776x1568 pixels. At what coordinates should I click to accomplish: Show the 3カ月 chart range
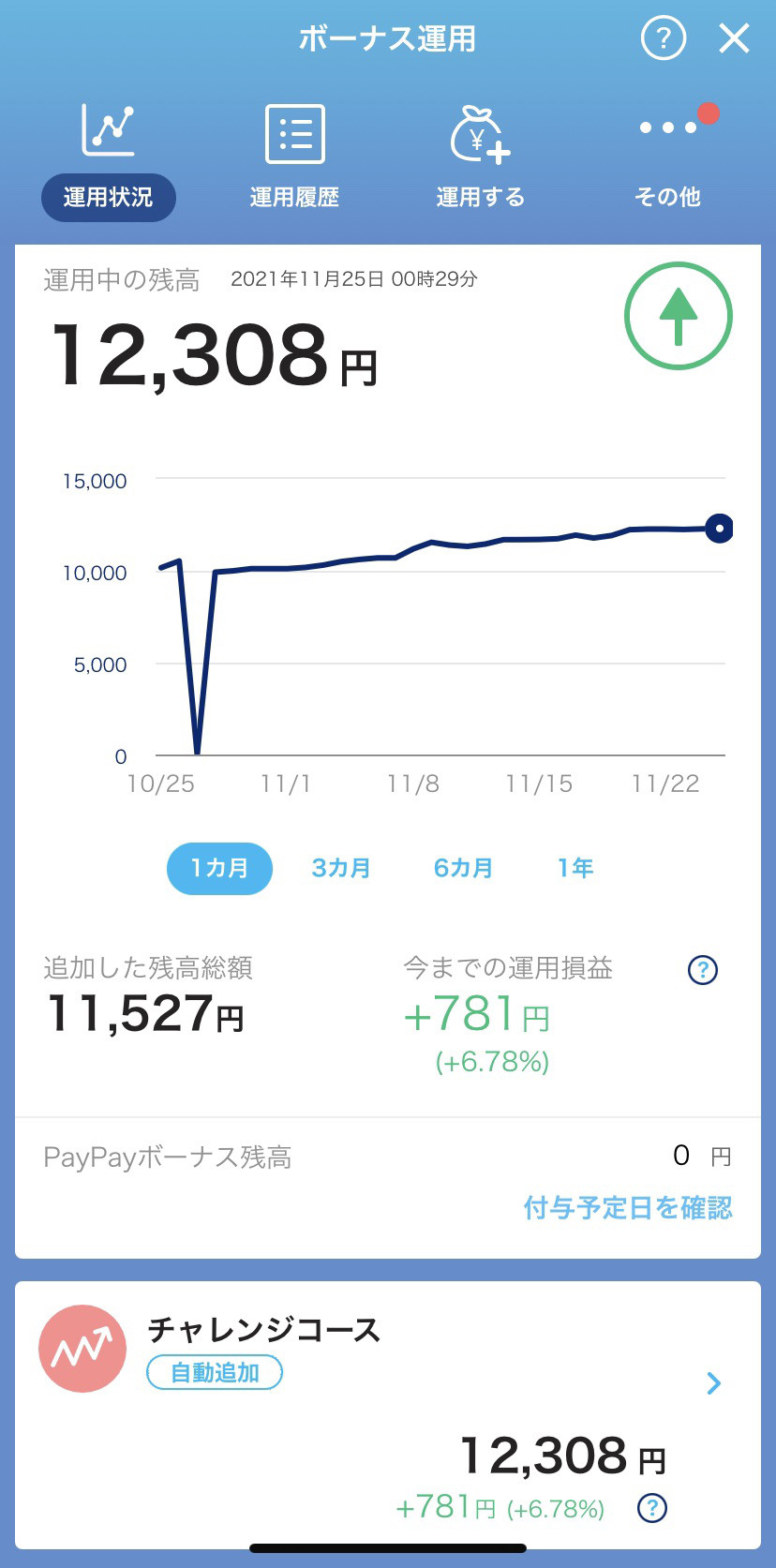pos(341,869)
